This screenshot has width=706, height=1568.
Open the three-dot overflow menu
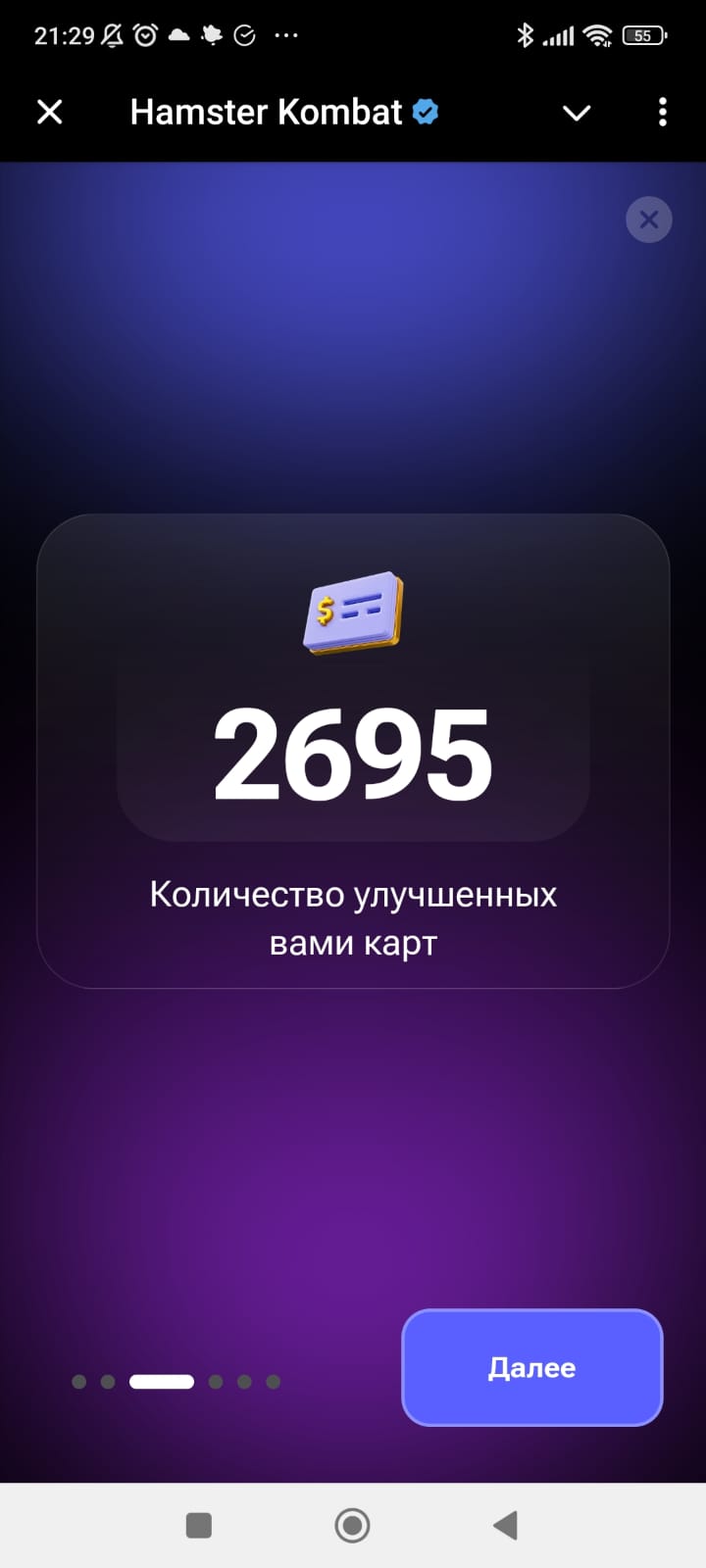click(x=663, y=113)
